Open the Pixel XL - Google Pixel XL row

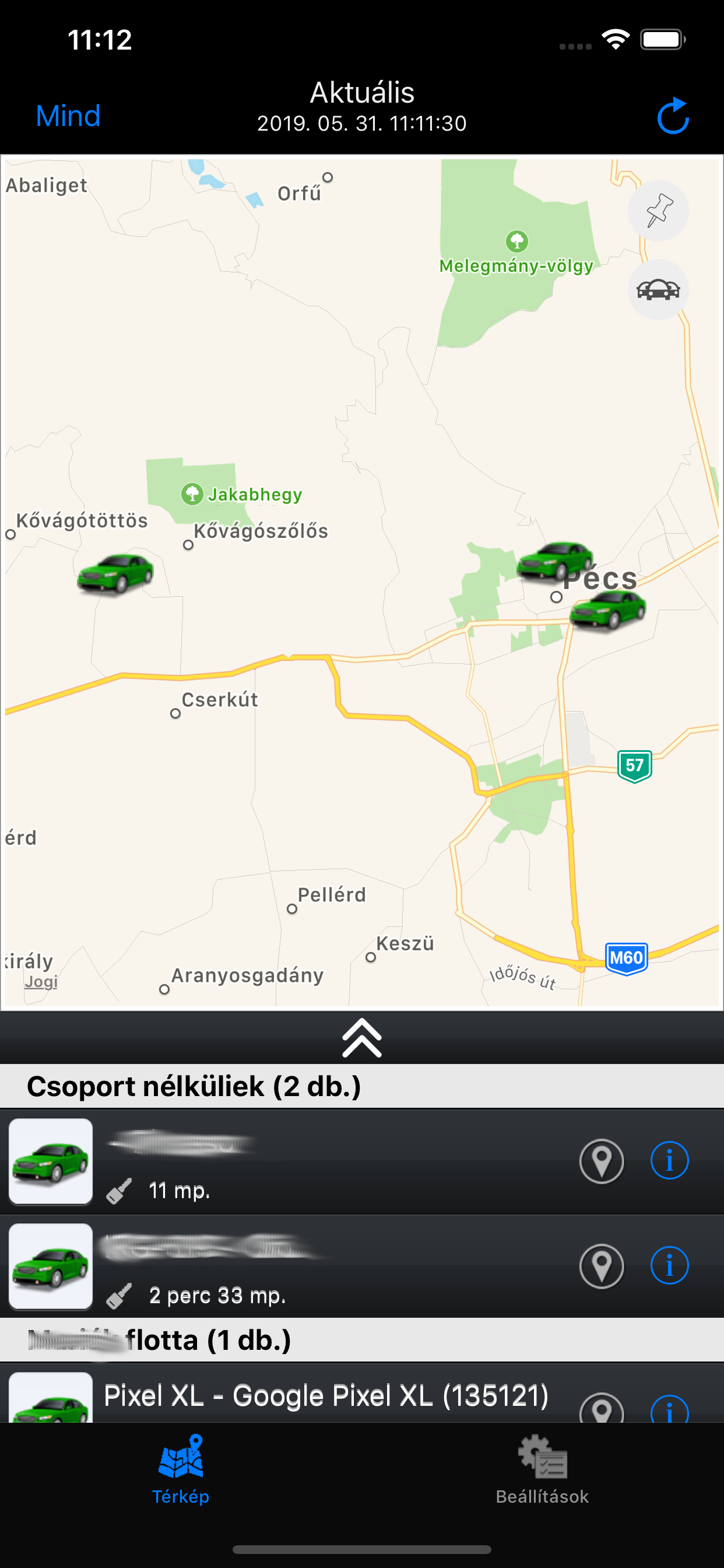[326, 1396]
